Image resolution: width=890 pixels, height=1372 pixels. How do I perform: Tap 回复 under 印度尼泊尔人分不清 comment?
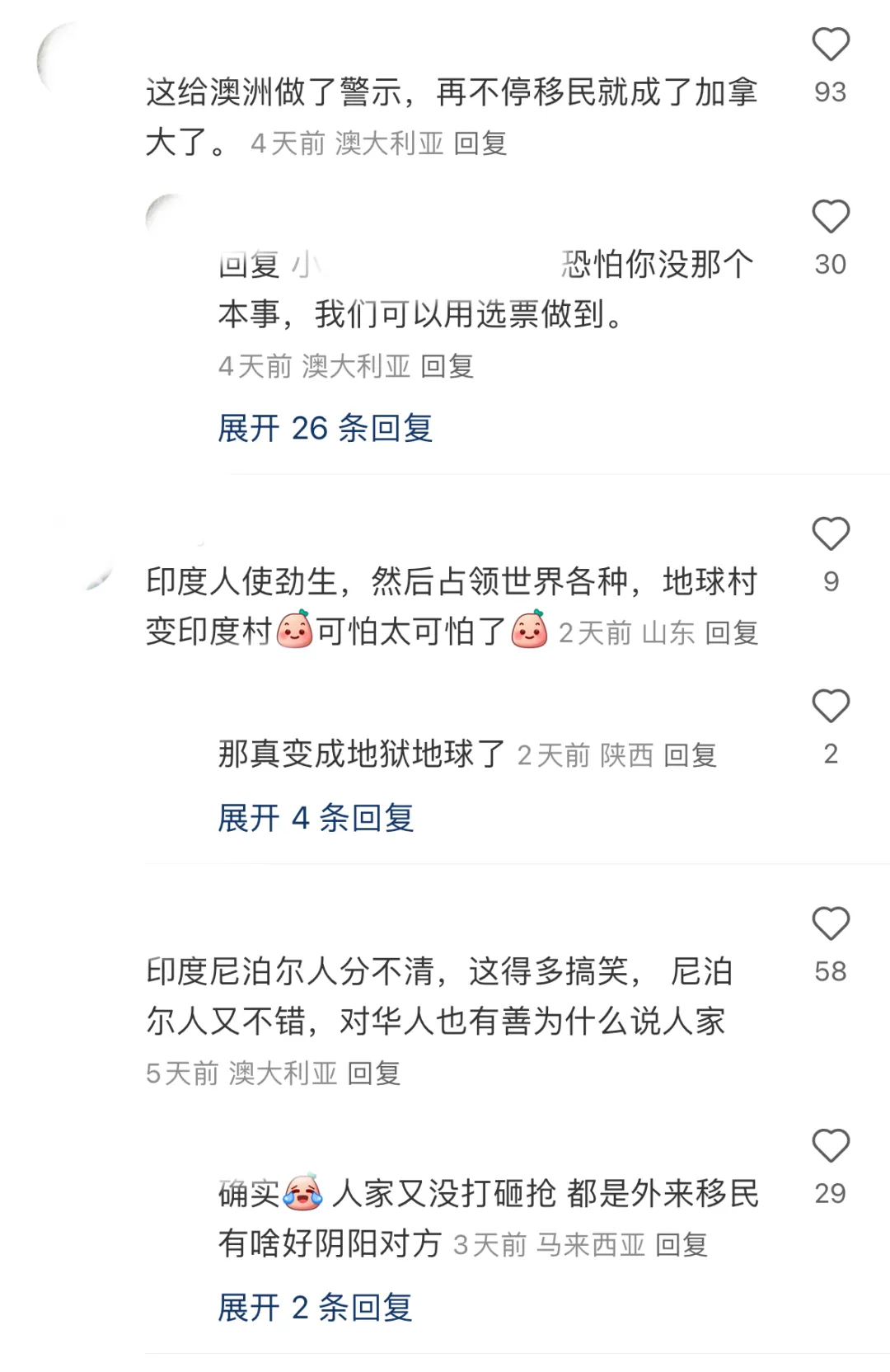[x=374, y=1073]
